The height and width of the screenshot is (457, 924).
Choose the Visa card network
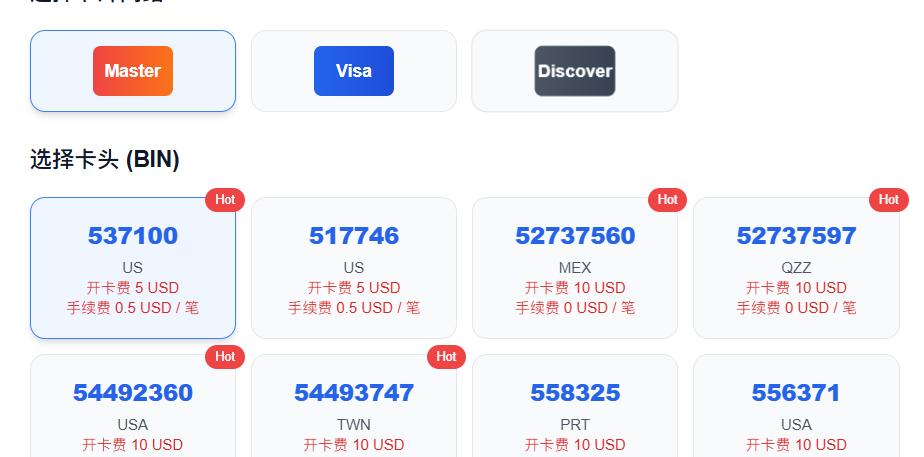click(x=354, y=71)
